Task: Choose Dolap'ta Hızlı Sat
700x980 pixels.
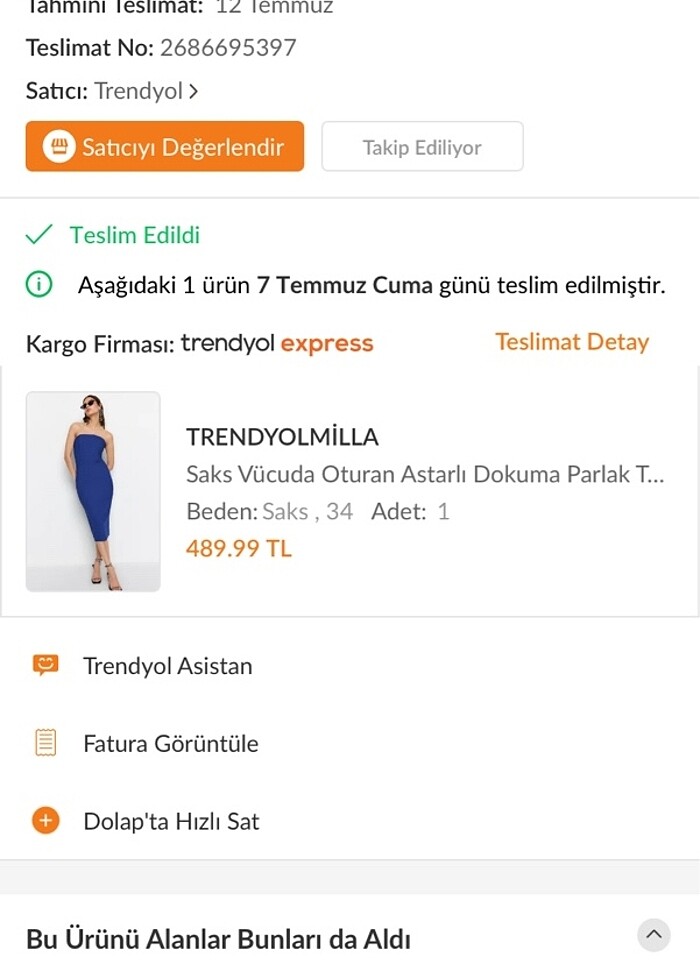Action: click(x=170, y=822)
